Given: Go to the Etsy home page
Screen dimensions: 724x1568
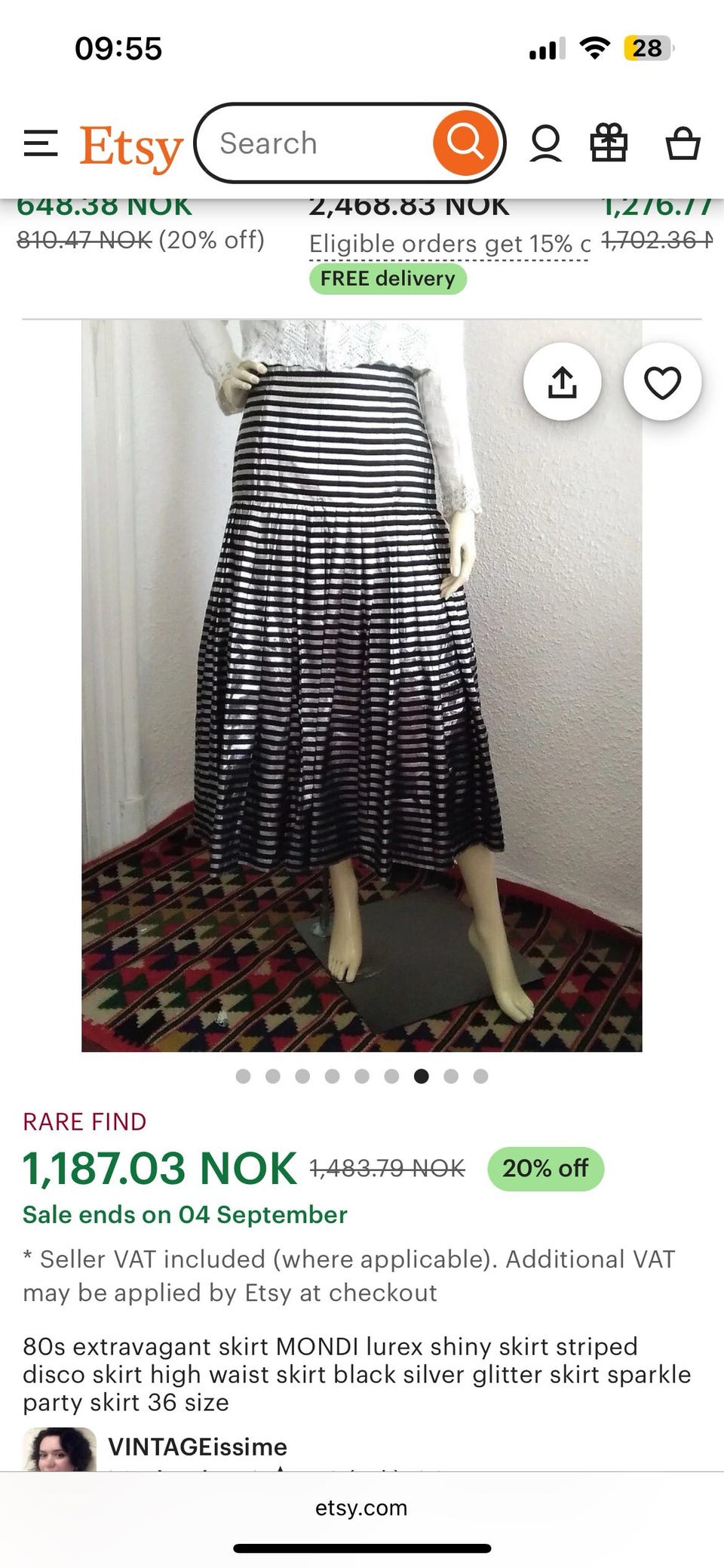Looking at the screenshot, I should point(132,146).
